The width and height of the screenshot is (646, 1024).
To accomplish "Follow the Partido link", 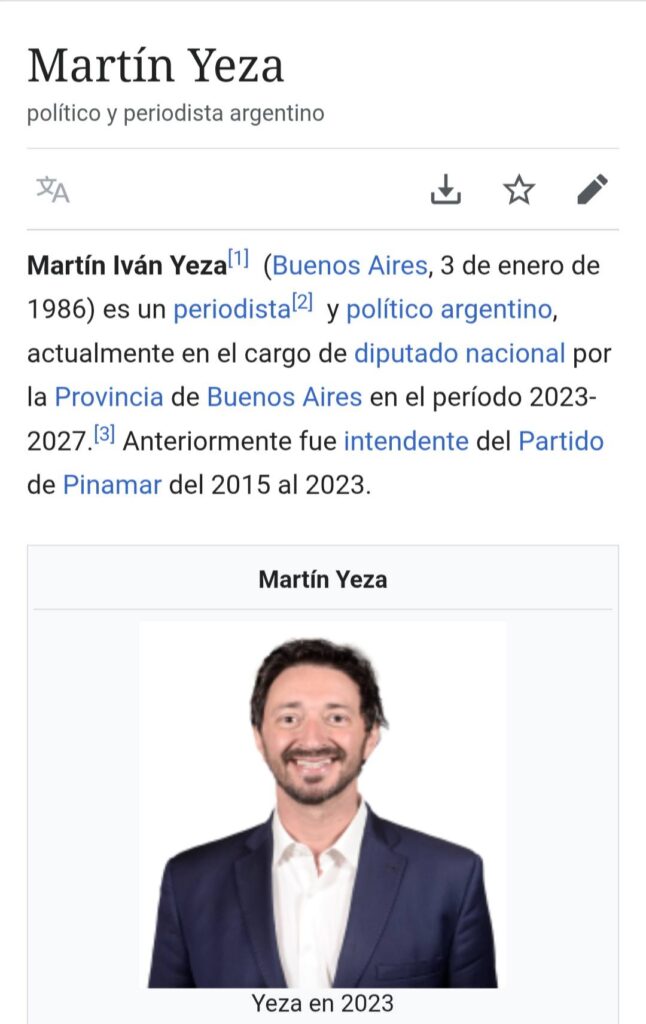I will click(561, 440).
